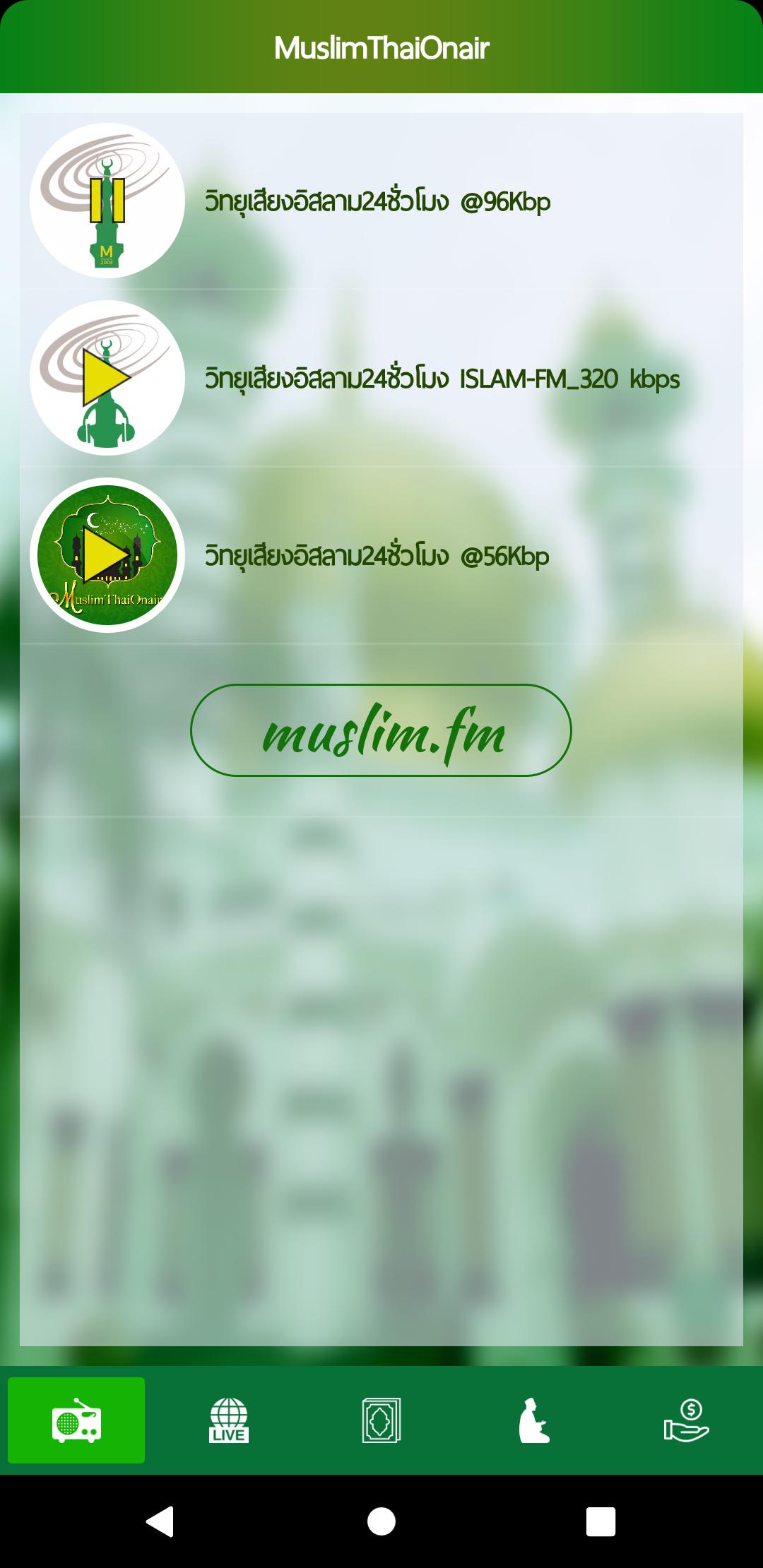Image resolution: width=763 pixels, height=1568 pixels.
Task: Go back using system back button
Action: pyautogui.click(x=160, y=1521)
